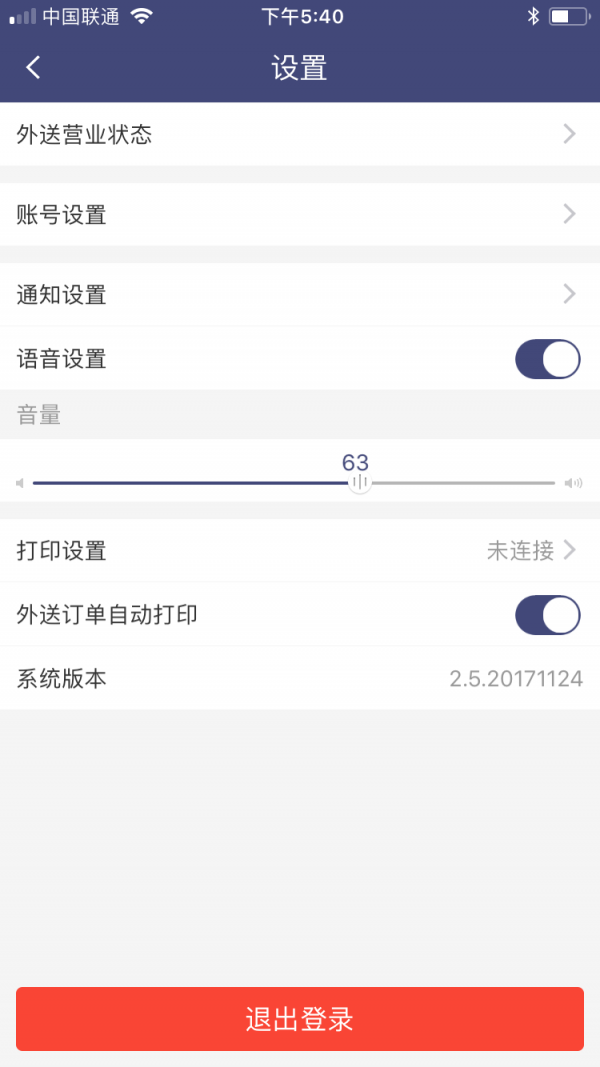The image size is (600, 1067).
Task: Open 外送营业状态 settings
Action: pos(300,134)
